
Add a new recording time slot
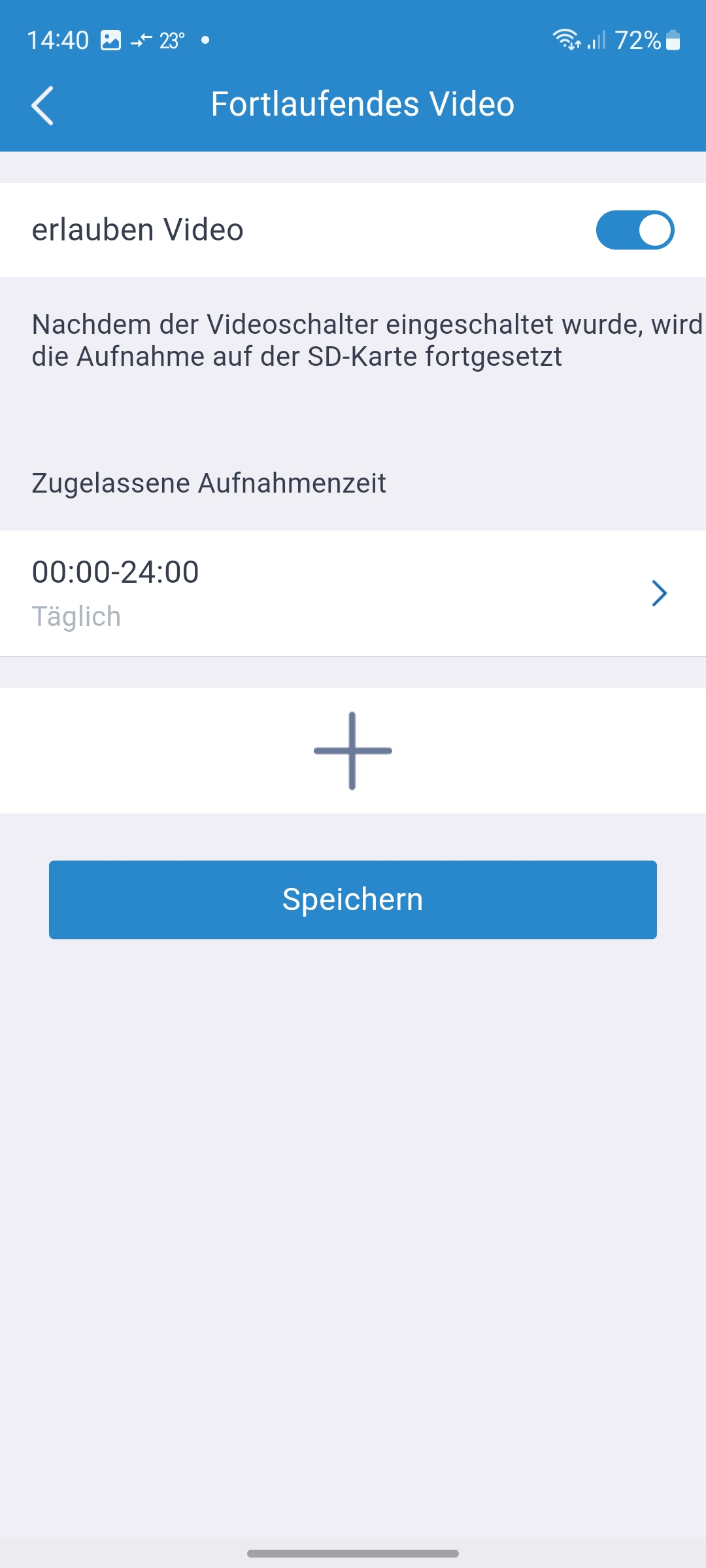point(352,751)
